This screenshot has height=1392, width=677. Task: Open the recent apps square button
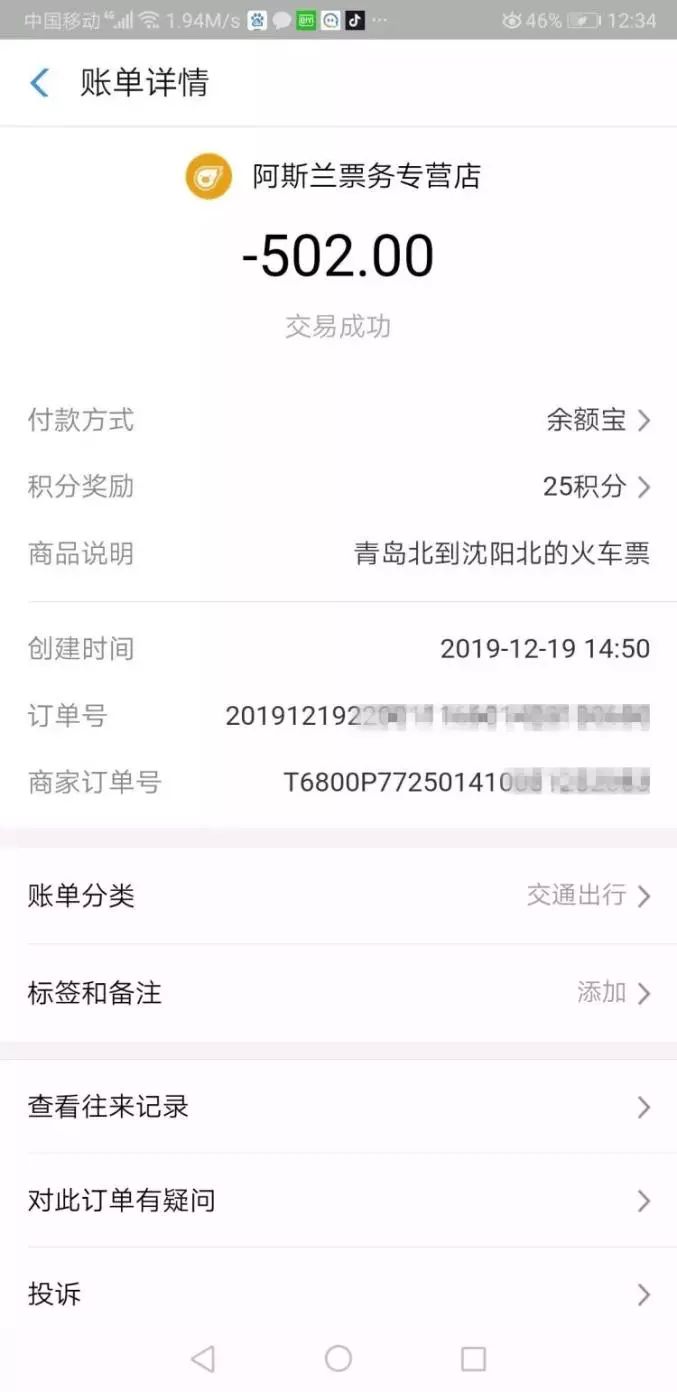tap(473, 1358)
